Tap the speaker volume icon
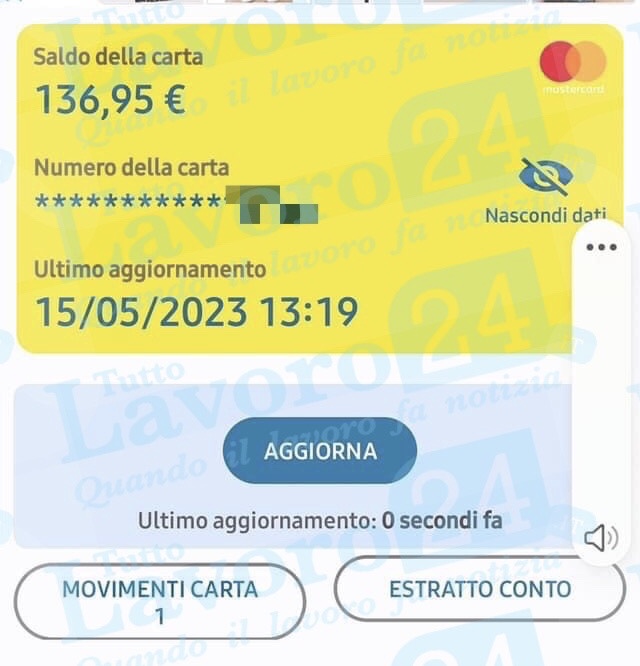This screenshot has height=666, width=640. click(x=600, y=539)
